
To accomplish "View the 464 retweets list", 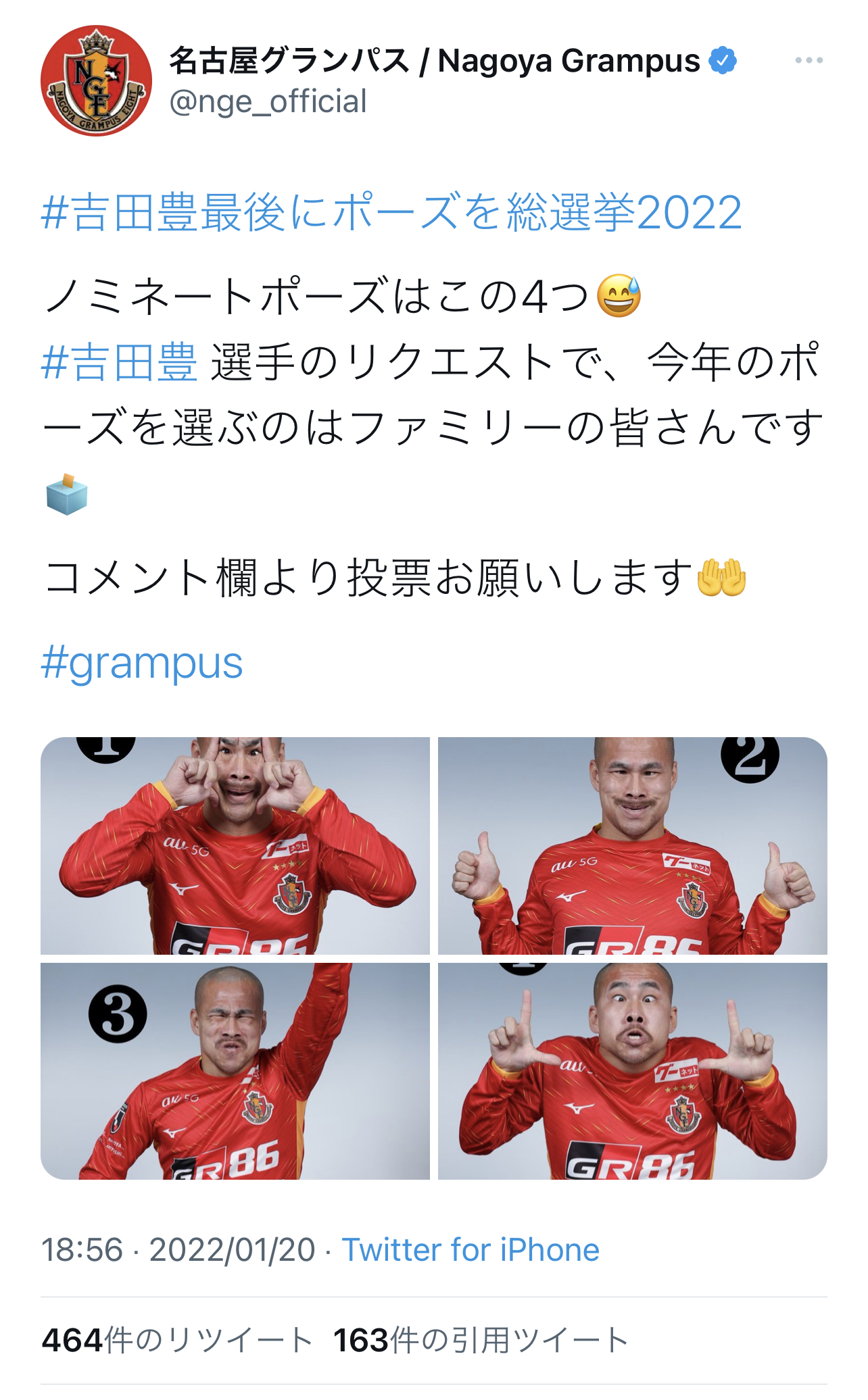I will tap(177, 1341).
